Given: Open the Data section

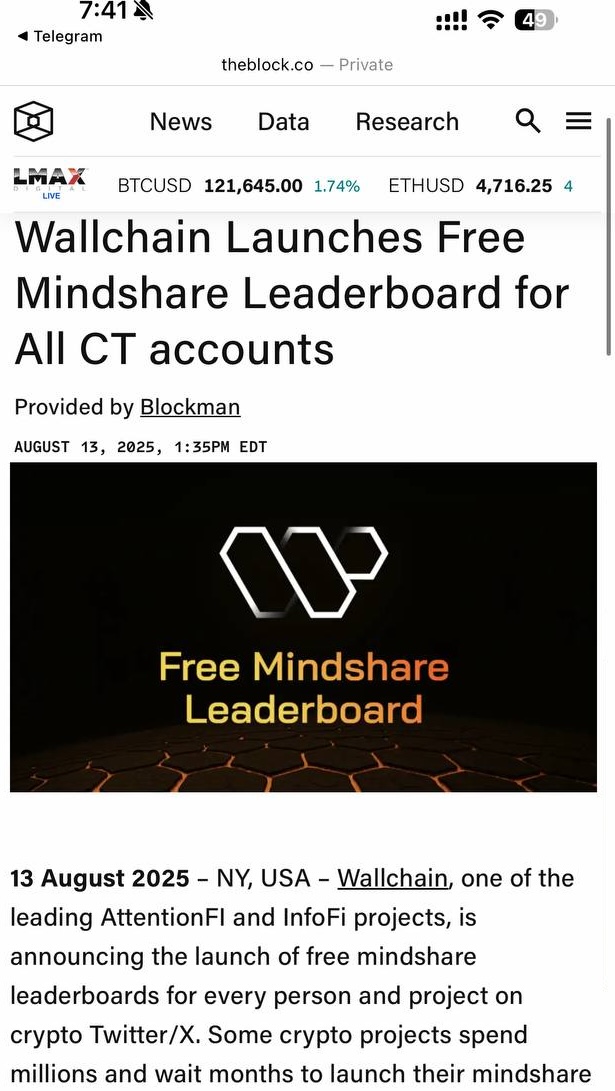Looking at the screenshot, I should (283, 122).
